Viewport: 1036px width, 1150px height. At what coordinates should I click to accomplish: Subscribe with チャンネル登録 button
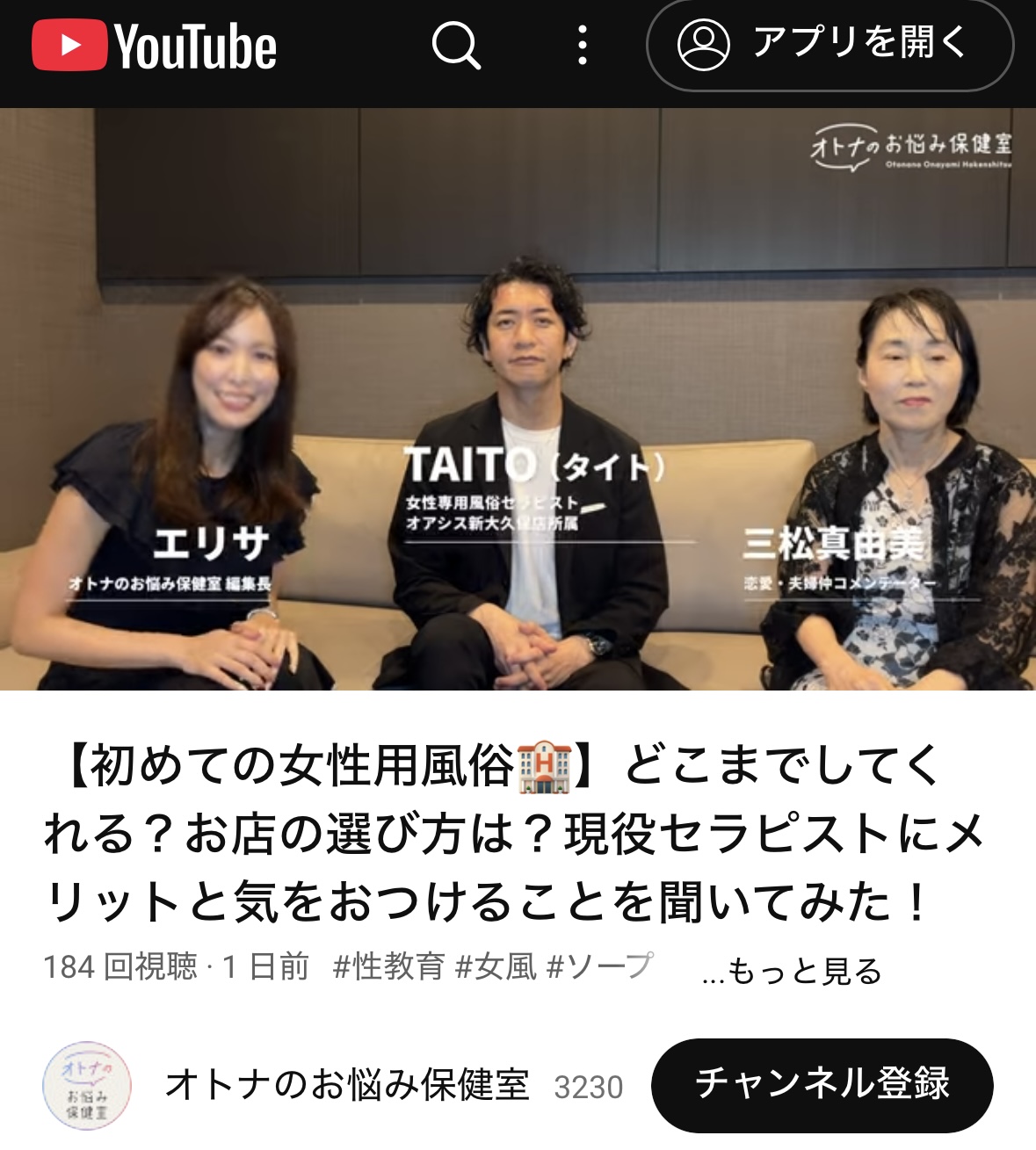coord(822,1085)
